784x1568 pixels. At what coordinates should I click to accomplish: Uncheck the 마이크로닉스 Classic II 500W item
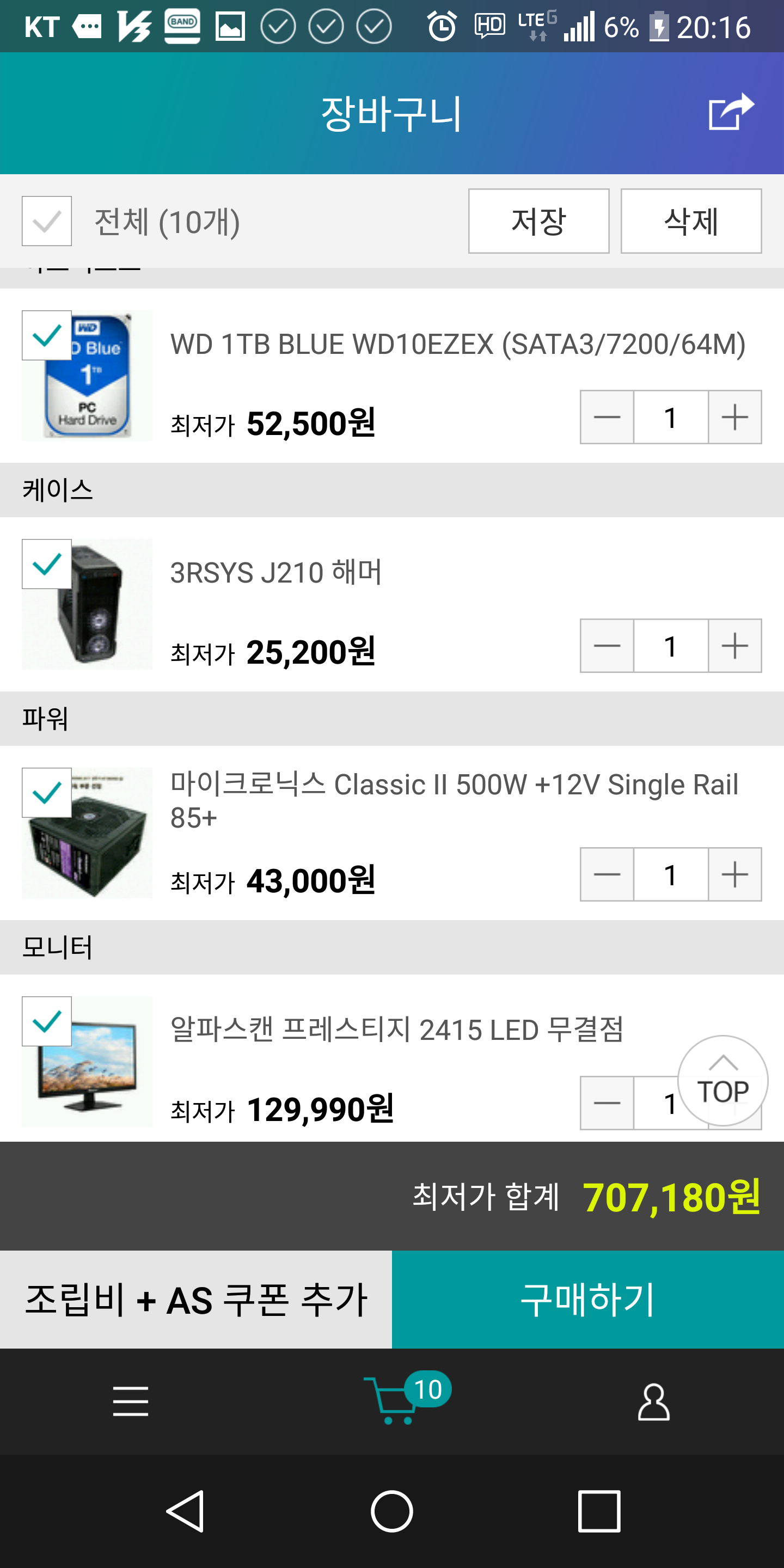pyautogui.click(x=47, y=793)
